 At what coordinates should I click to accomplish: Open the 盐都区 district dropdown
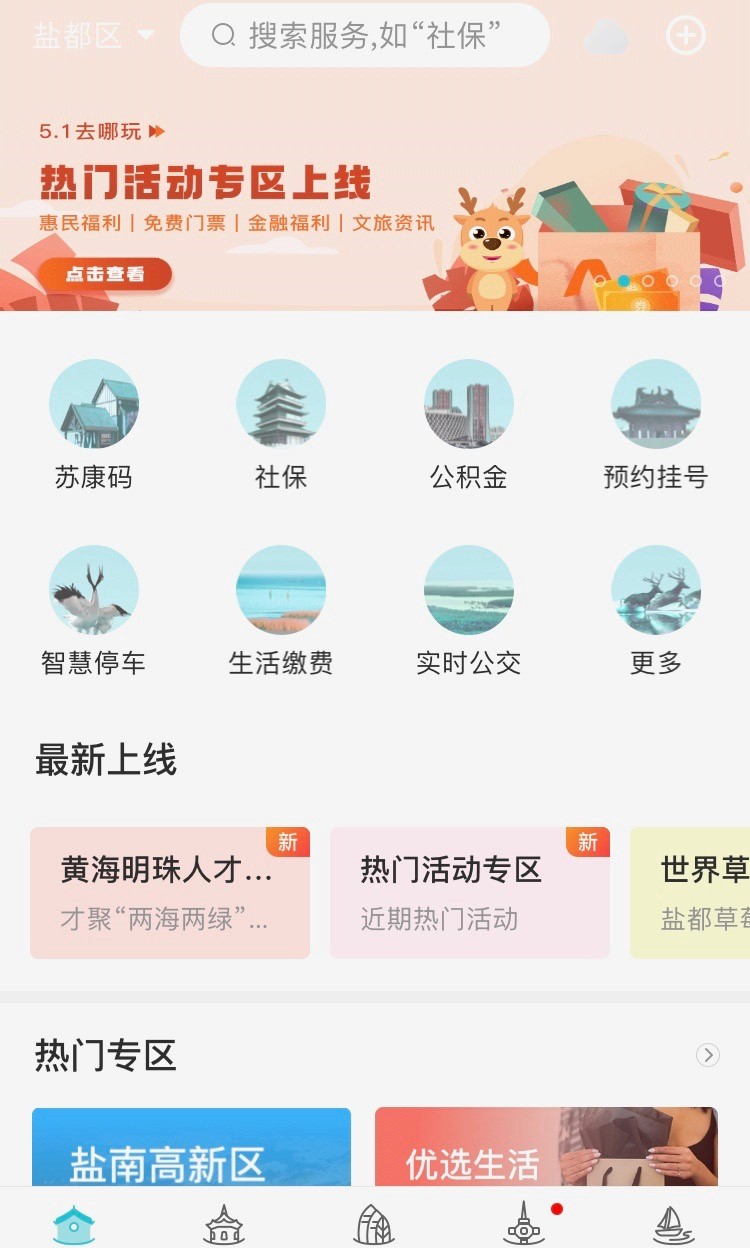pyautogui.click(x=94, y=36)
